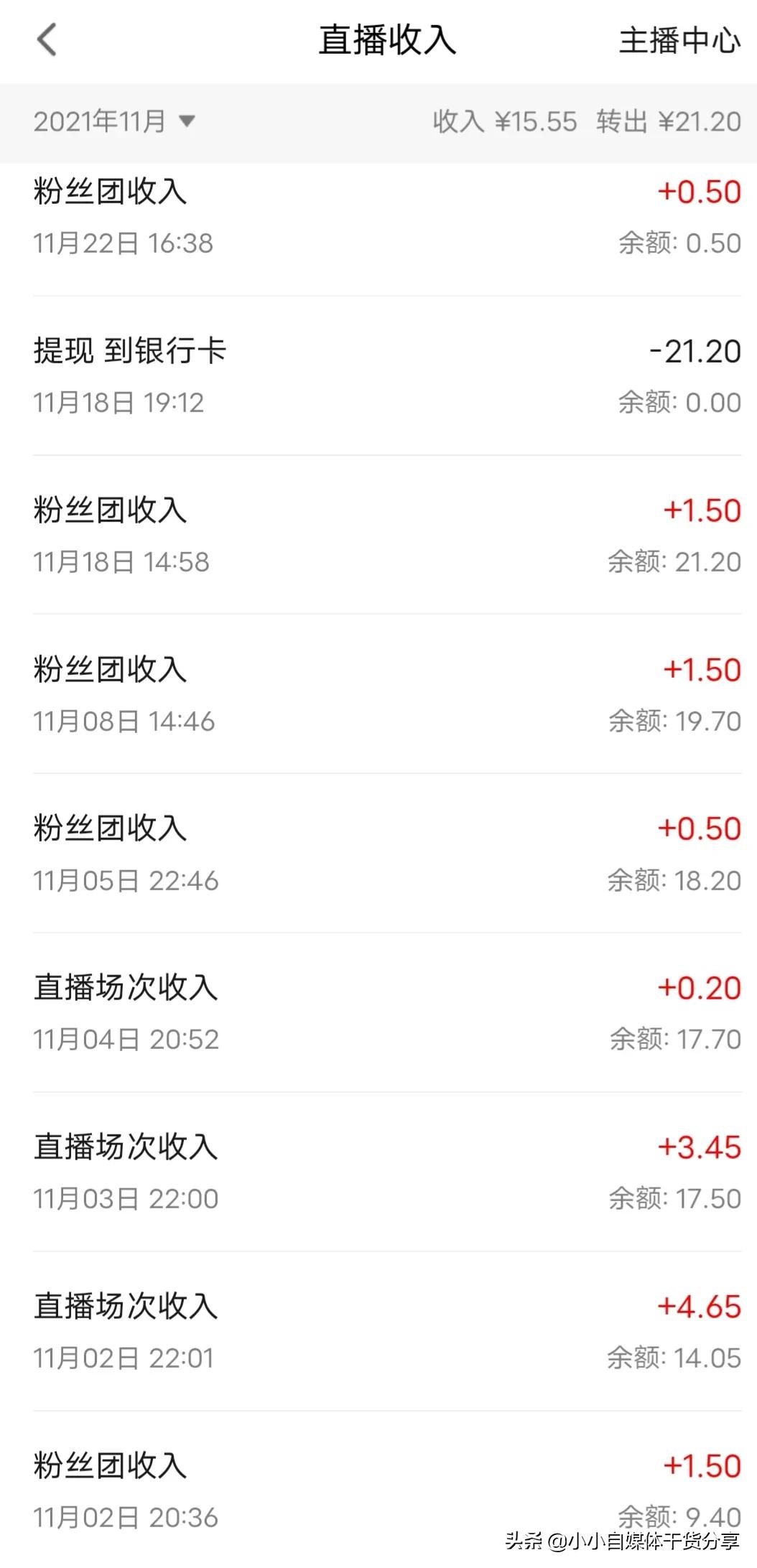Screen dimensions: 757x1568
Task: View the -21.20 withdrawal amount
Action: pos(698,352)
